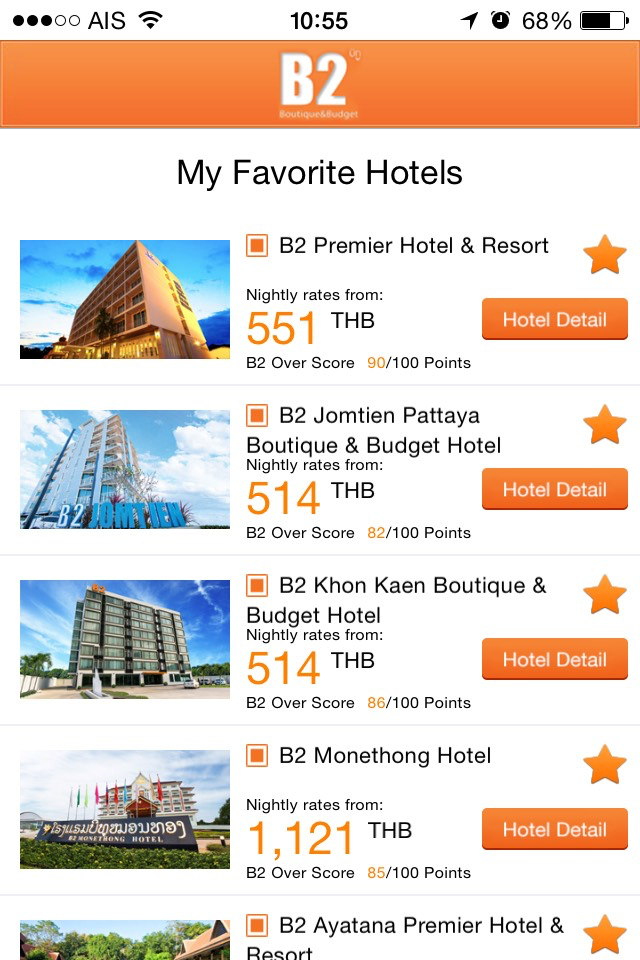Select the B2 Khon Kaen hotel picture
The width and height of the screenshot is (640, 960).
pyautogui.click(x=125, y=639)
